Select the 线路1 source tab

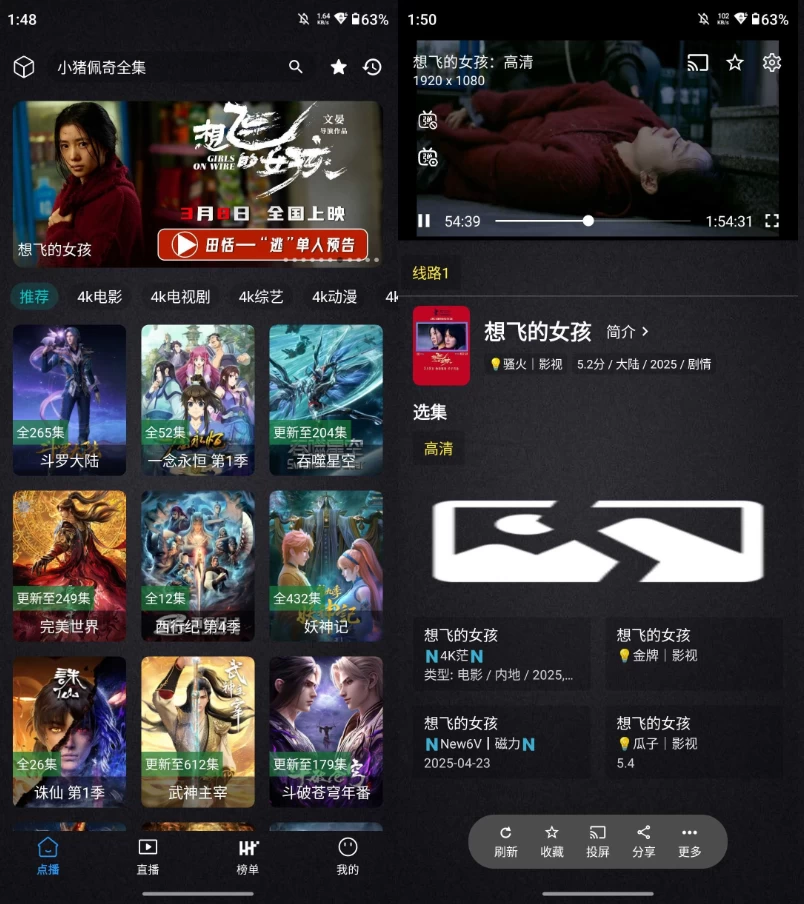point(432,272)
